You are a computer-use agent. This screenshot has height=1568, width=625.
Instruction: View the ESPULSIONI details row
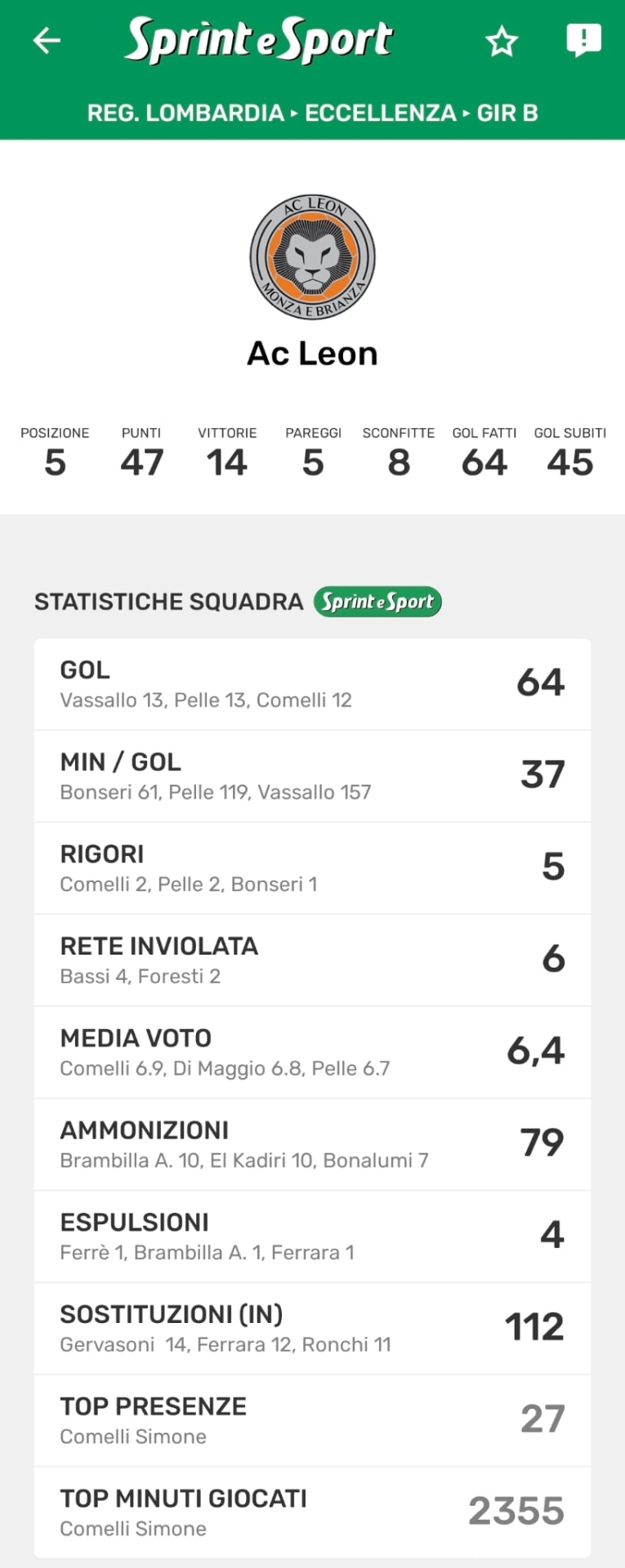(312, 1236)
